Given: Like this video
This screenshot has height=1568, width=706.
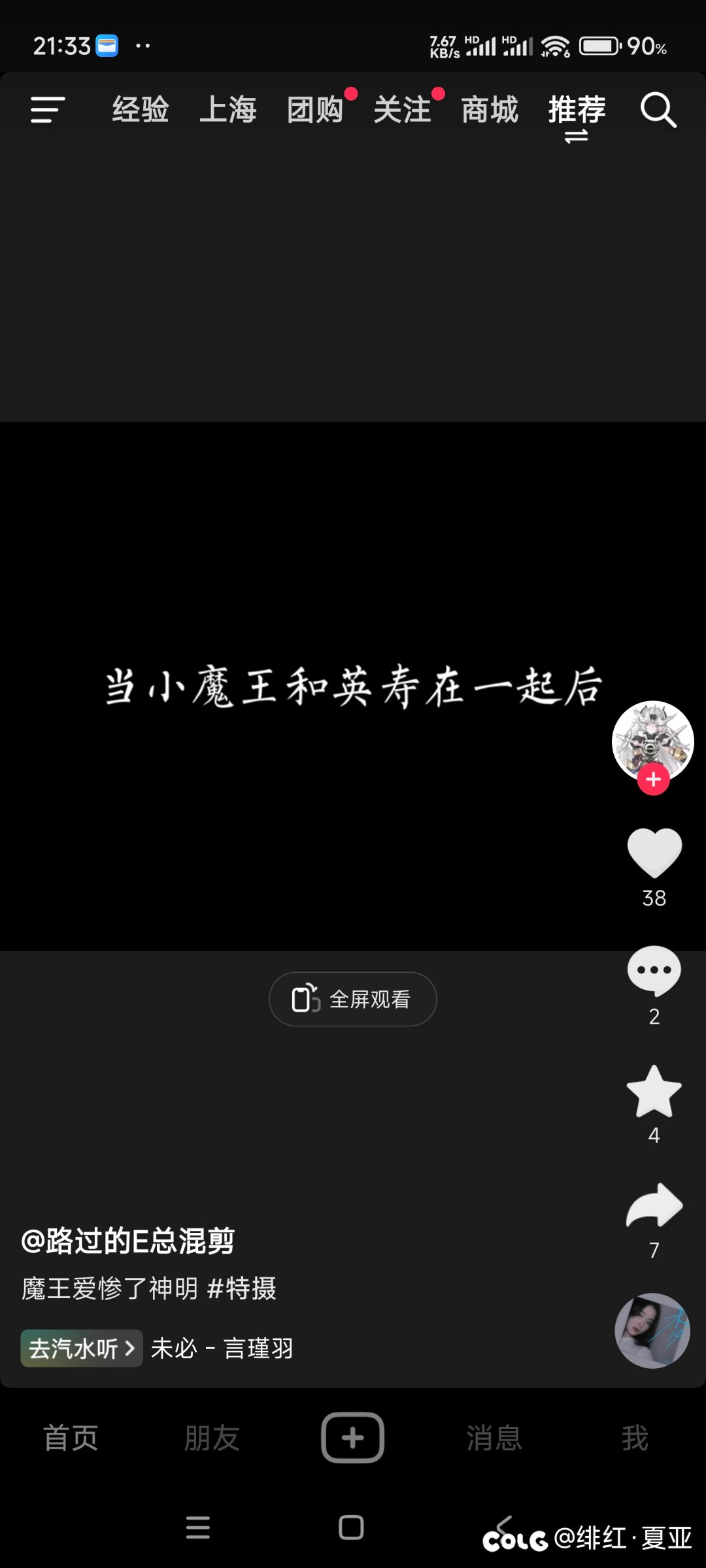Looking at the screenshot, I should click(654, 853).
